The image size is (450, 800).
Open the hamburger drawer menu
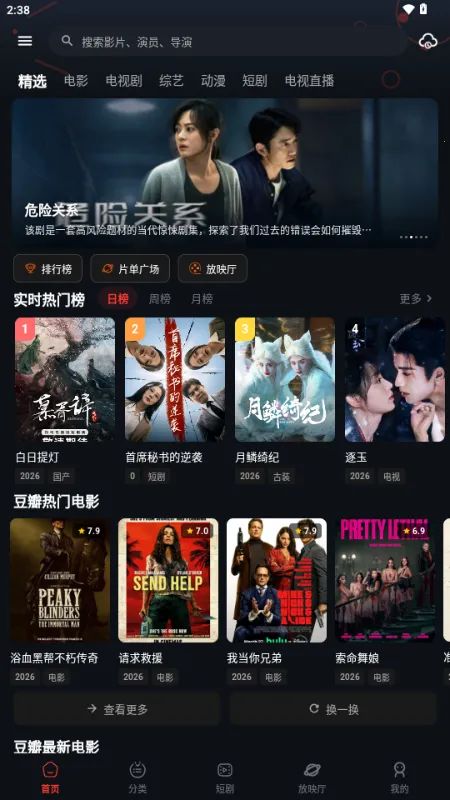(25, 41)
